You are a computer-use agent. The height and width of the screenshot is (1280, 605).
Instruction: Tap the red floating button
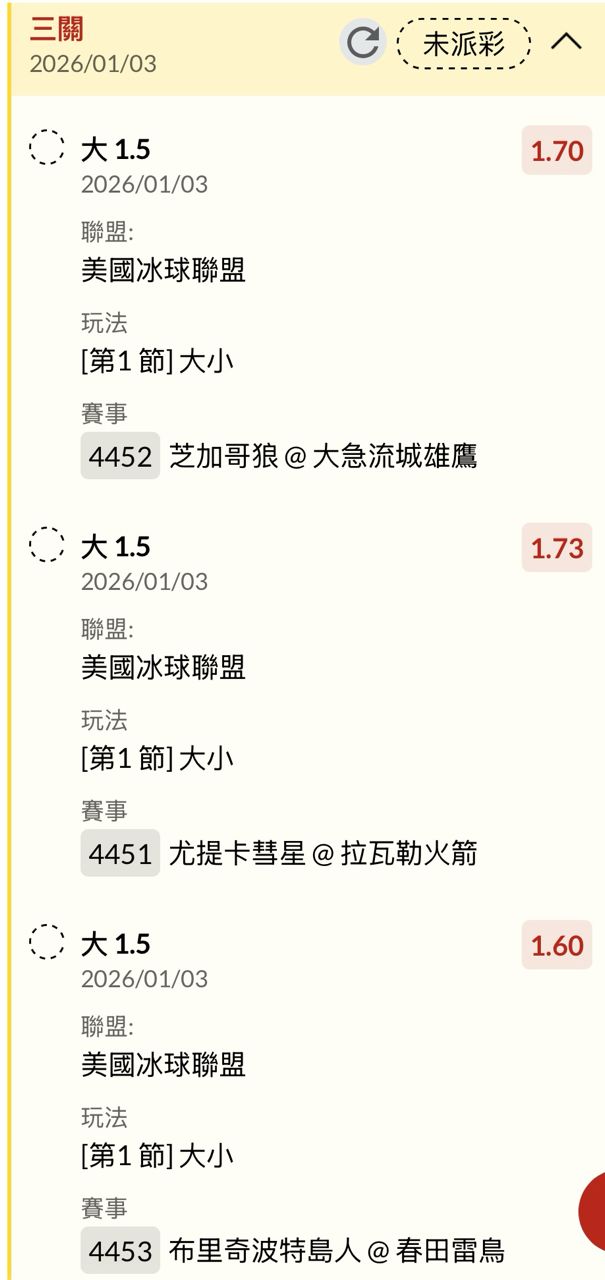point(594,1211)
